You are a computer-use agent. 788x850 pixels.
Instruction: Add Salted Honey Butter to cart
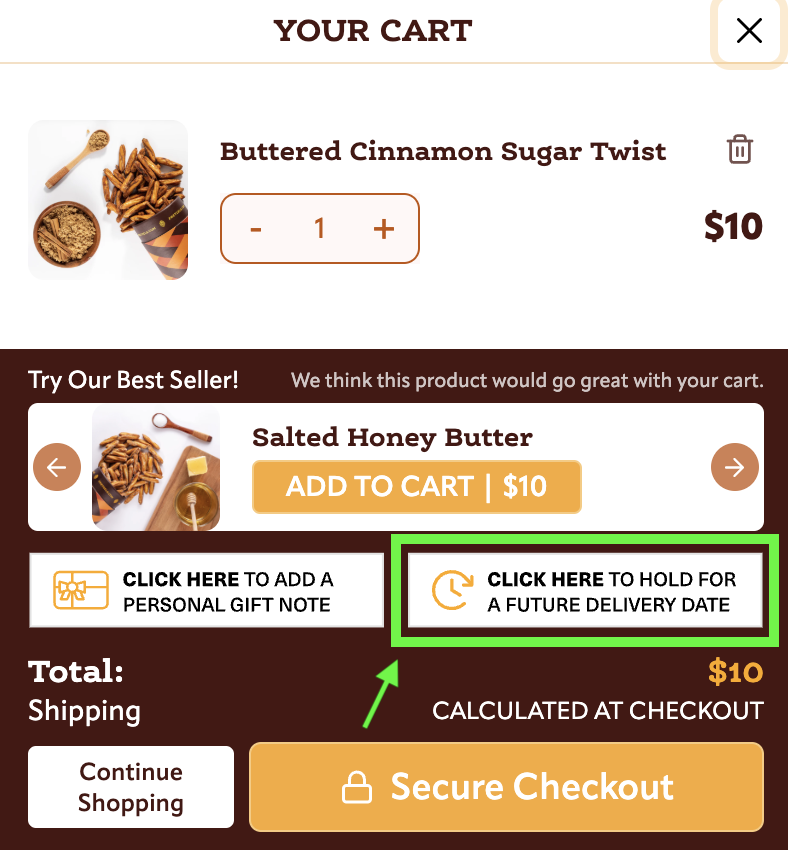pos(416,487)
